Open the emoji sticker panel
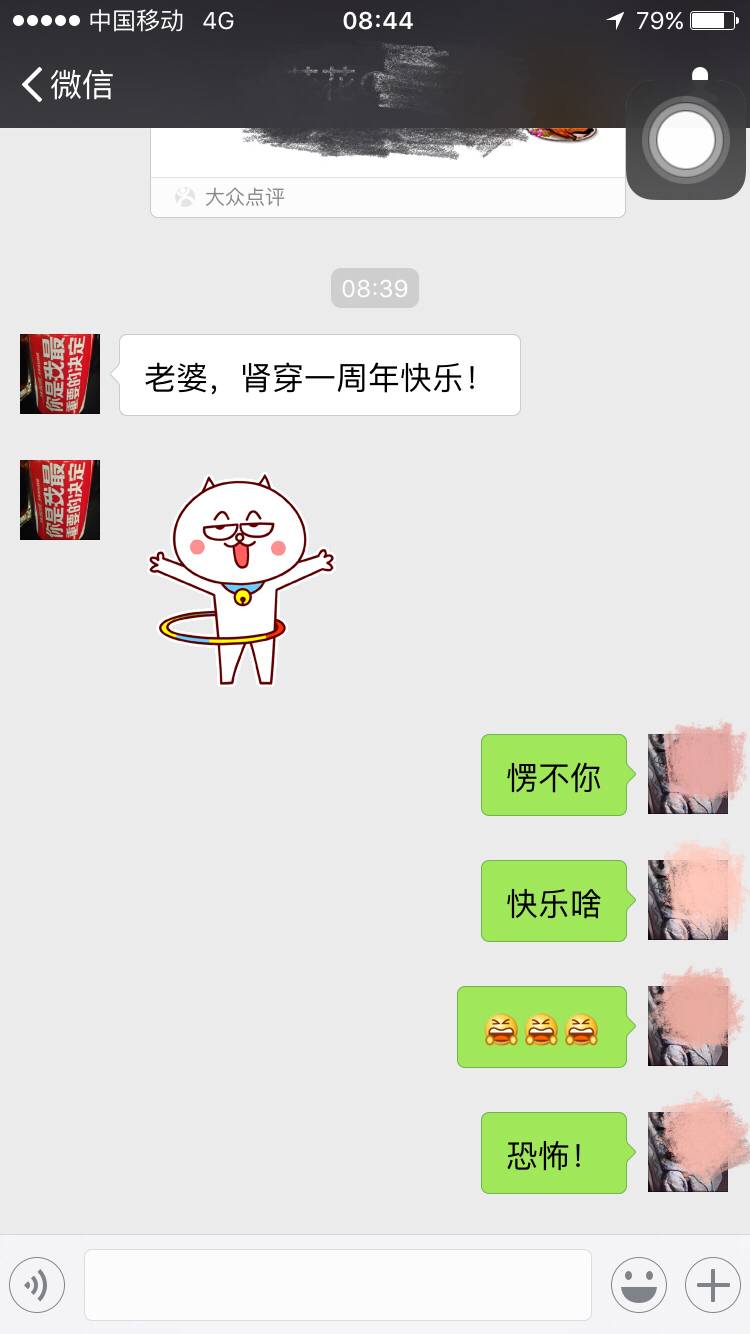 [639, 1285]
